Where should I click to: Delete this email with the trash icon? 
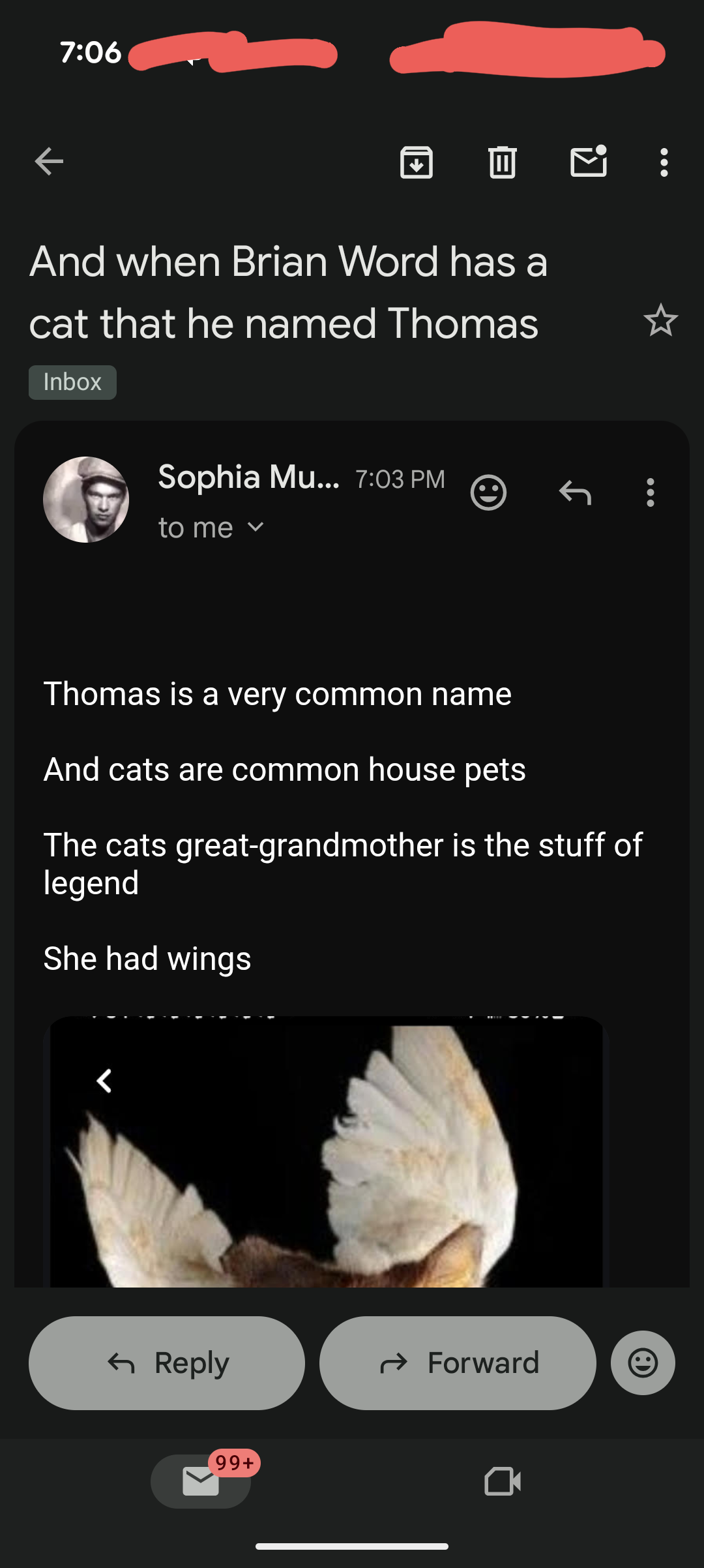[503, 162]
